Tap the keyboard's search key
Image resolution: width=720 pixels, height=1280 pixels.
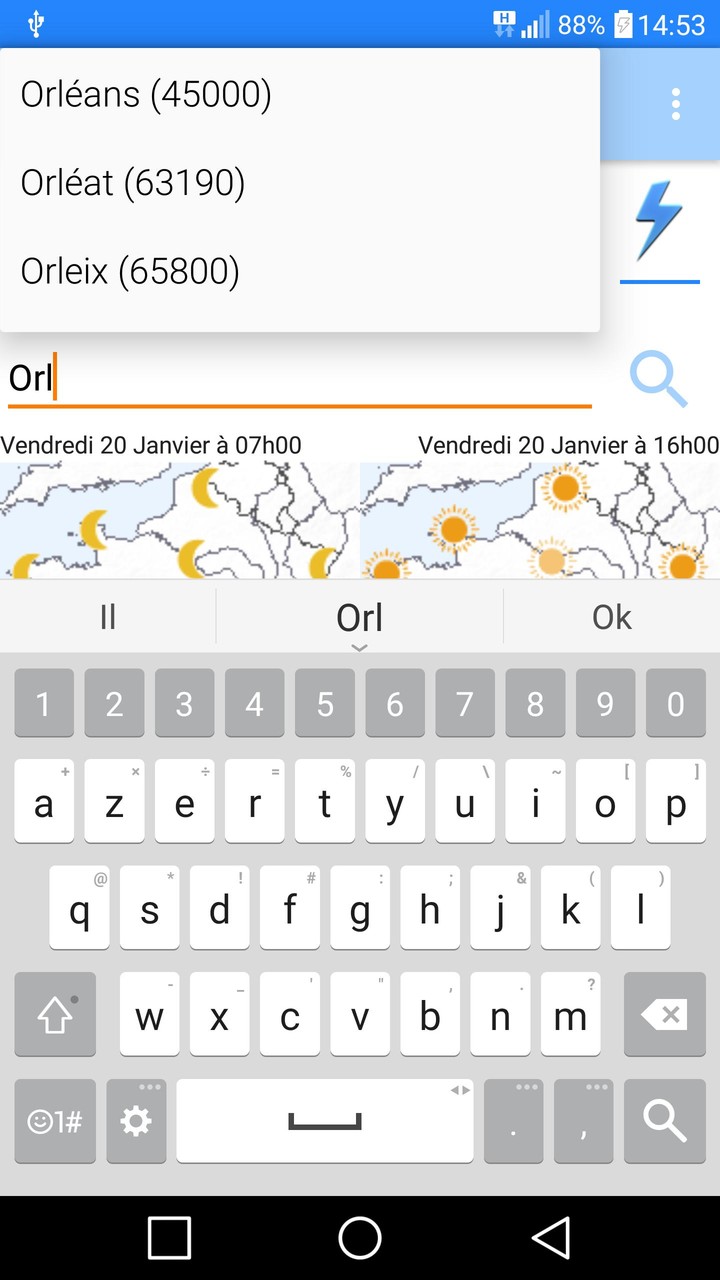[x=664, y=1121]
